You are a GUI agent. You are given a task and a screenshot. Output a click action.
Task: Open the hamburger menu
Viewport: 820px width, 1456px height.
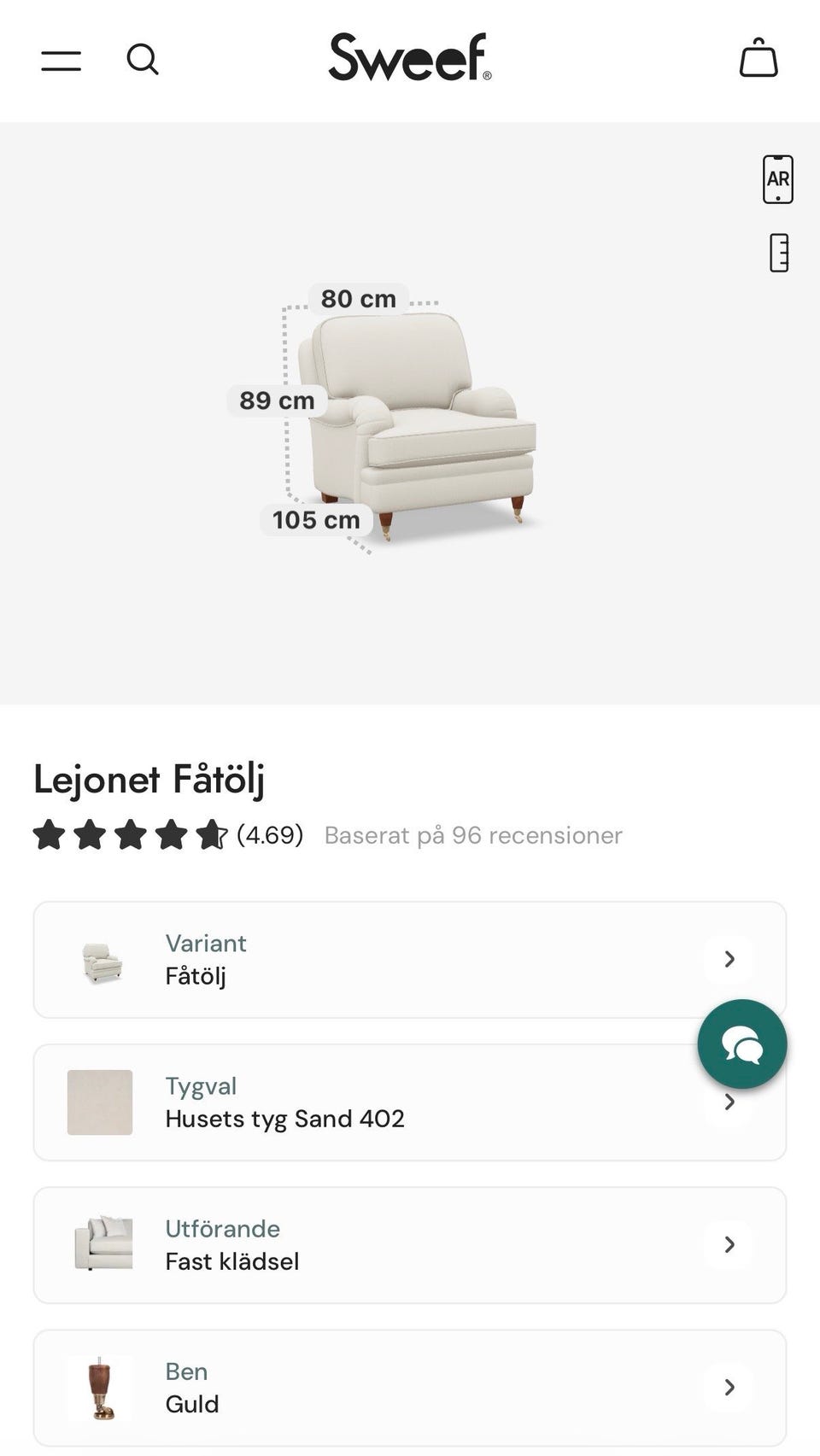pos(61,61)
